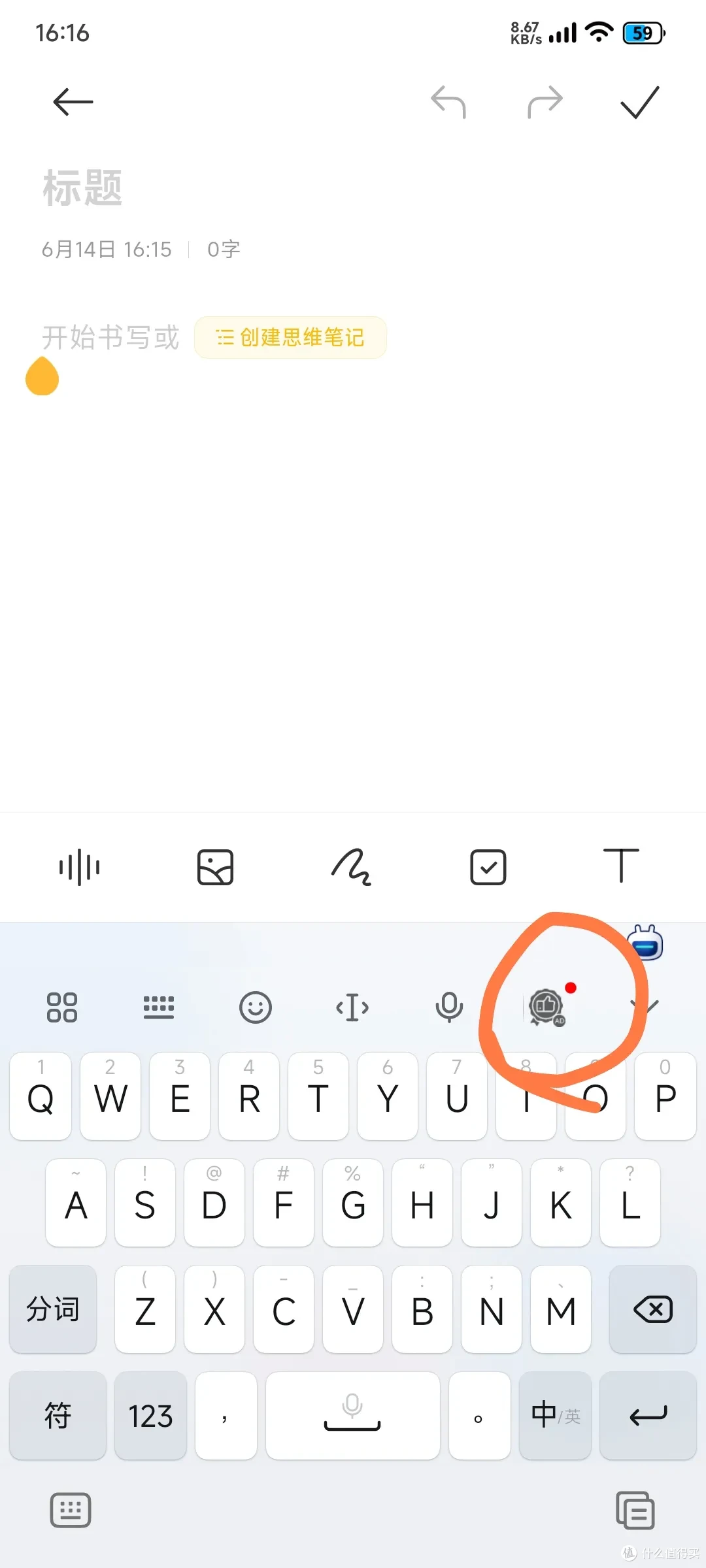The width and height of the screenshot is (706, 1568).
Task: Open the keyboard's four-square menu
Action: (x=62, y=1007)
